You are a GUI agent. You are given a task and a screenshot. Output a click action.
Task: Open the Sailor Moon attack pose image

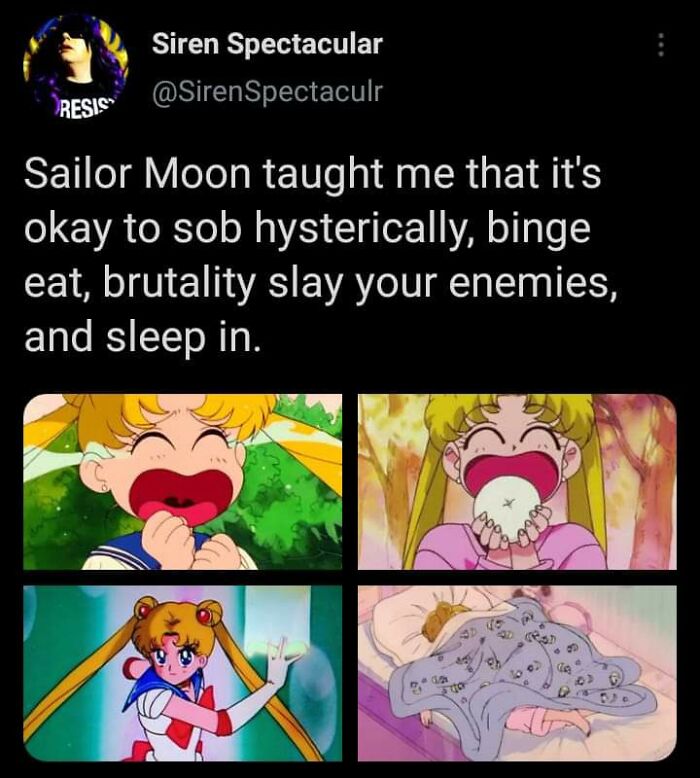pos(182,672)
